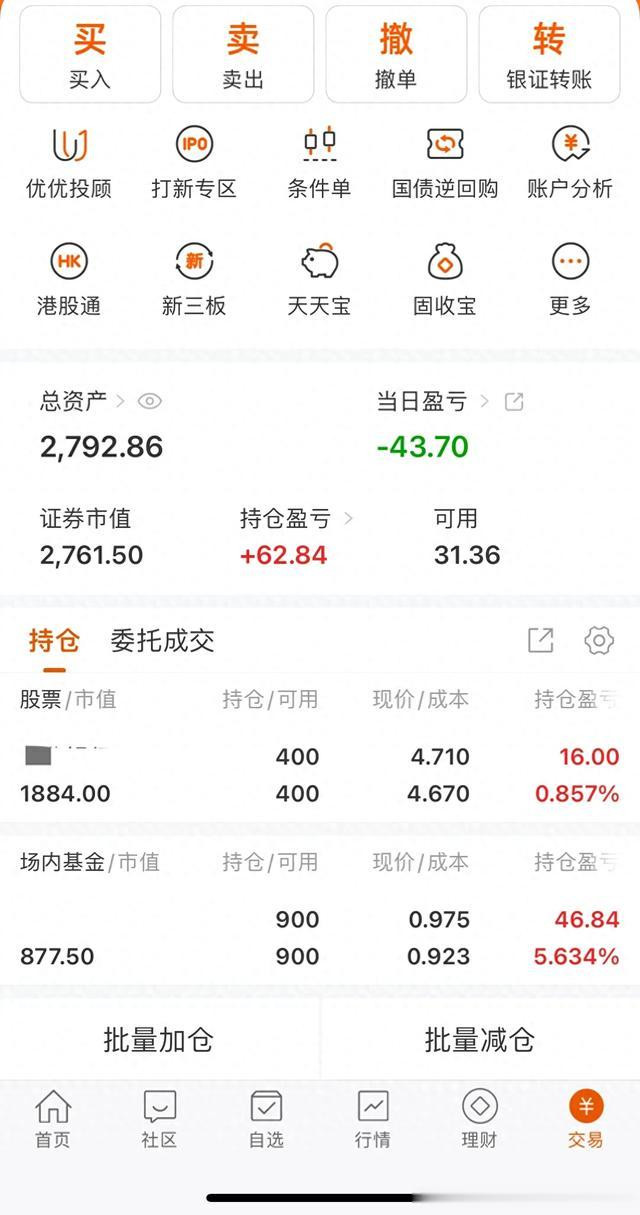Open 打新专区 IPO zone
Image resolution: width=640 pixels, height=1215 pixels.
click(194, 163)
